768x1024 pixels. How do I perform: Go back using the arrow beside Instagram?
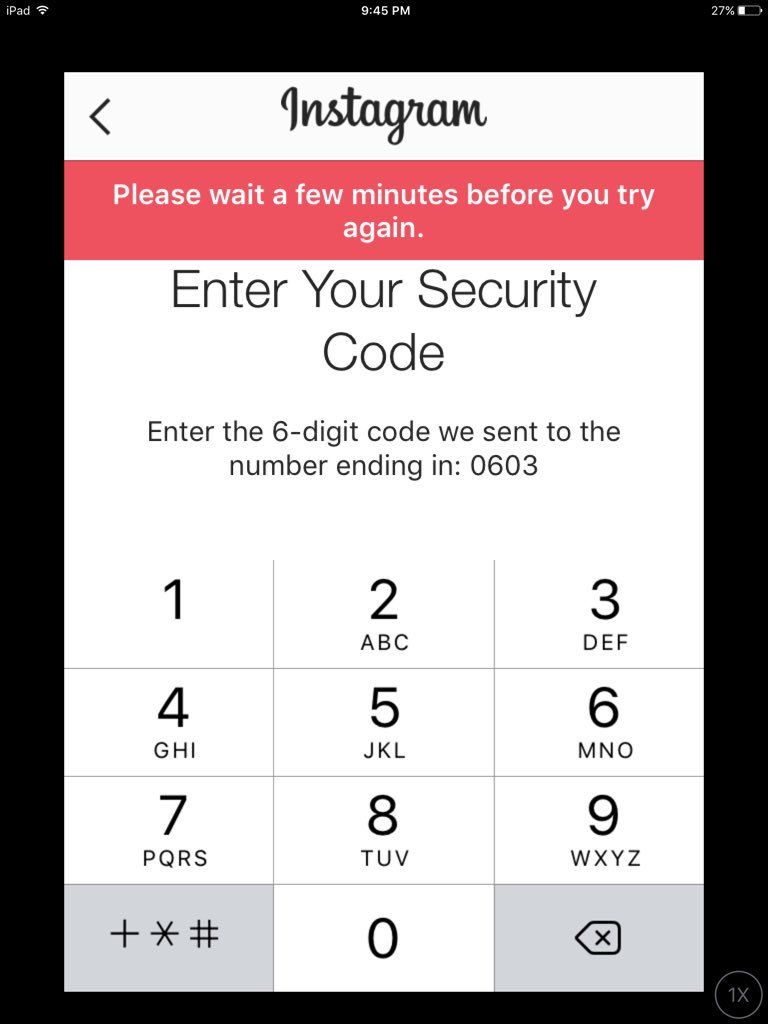[100, 117]
